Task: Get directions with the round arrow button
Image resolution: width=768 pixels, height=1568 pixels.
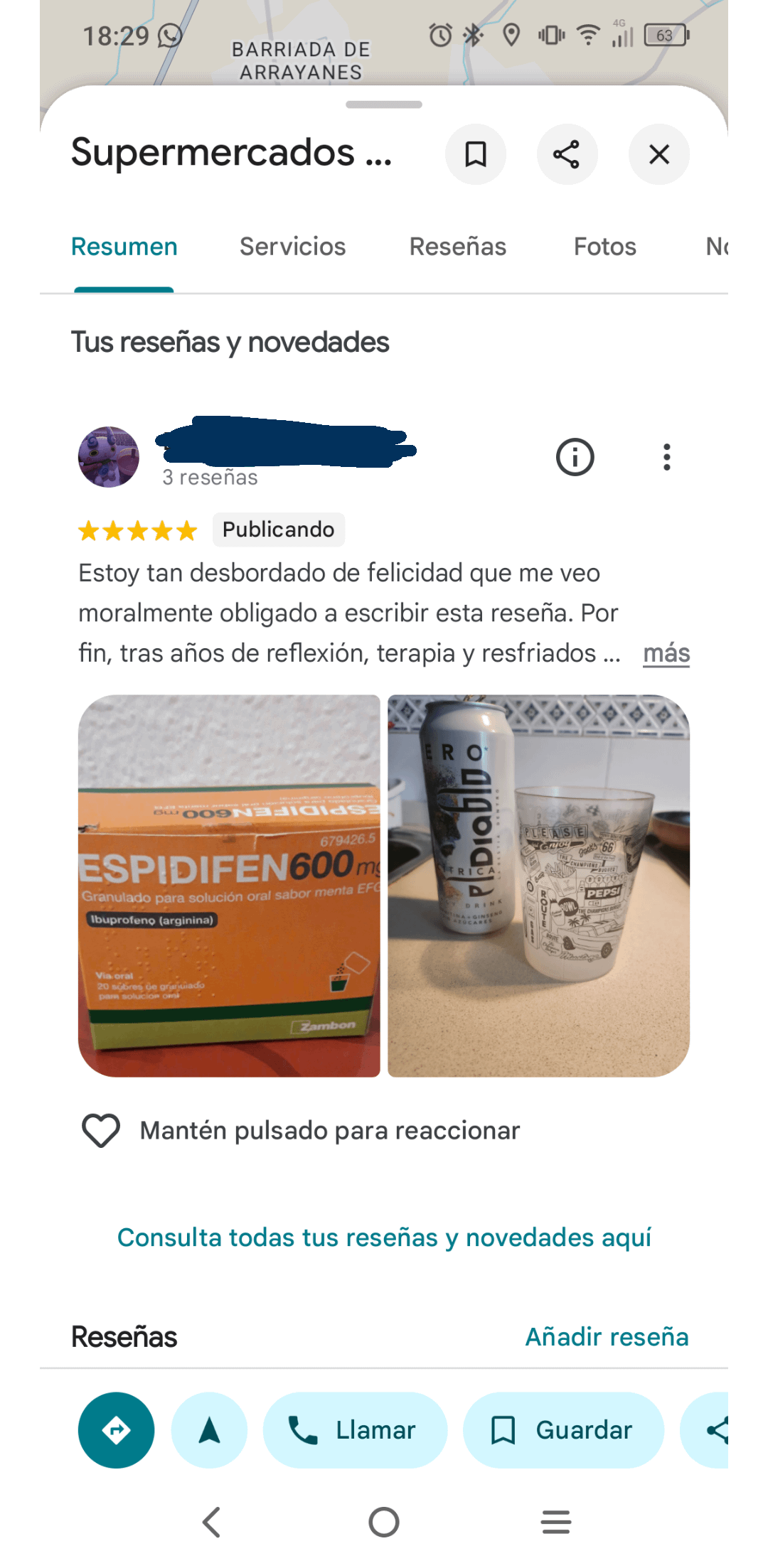Action: (x=116, y=1430)
